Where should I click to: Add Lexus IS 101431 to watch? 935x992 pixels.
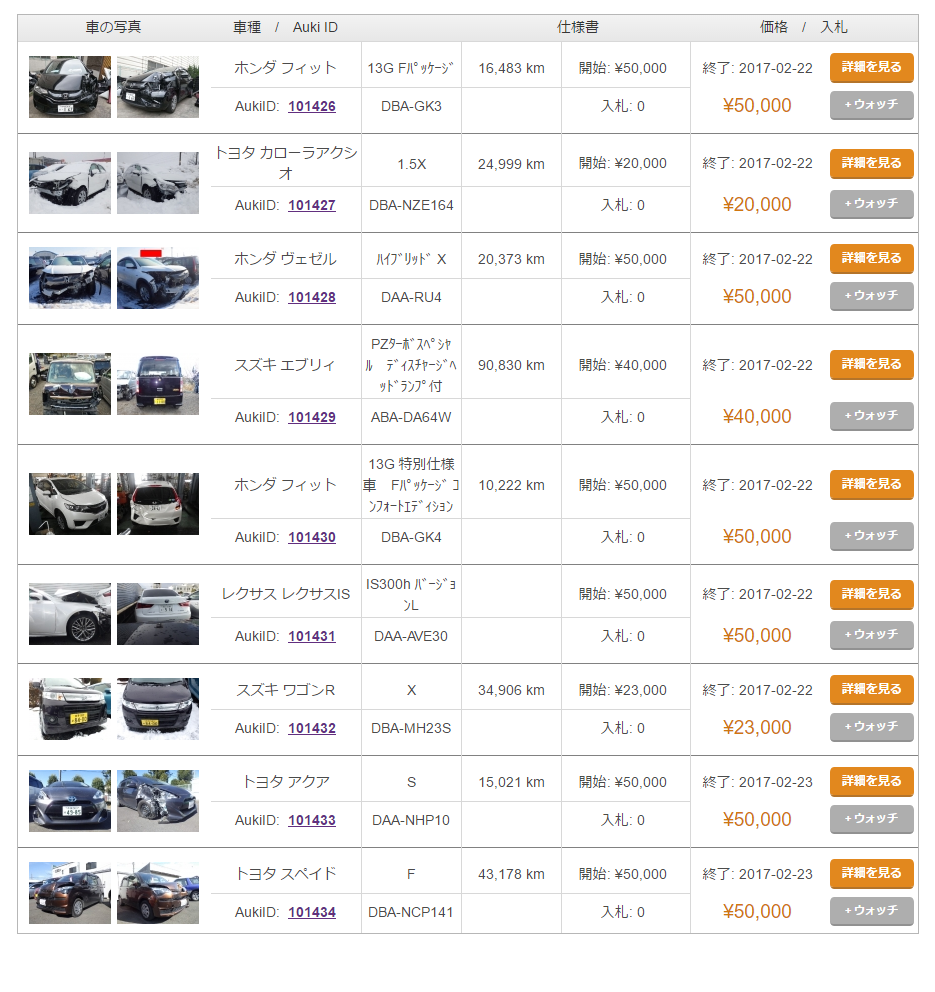(871, 635)
